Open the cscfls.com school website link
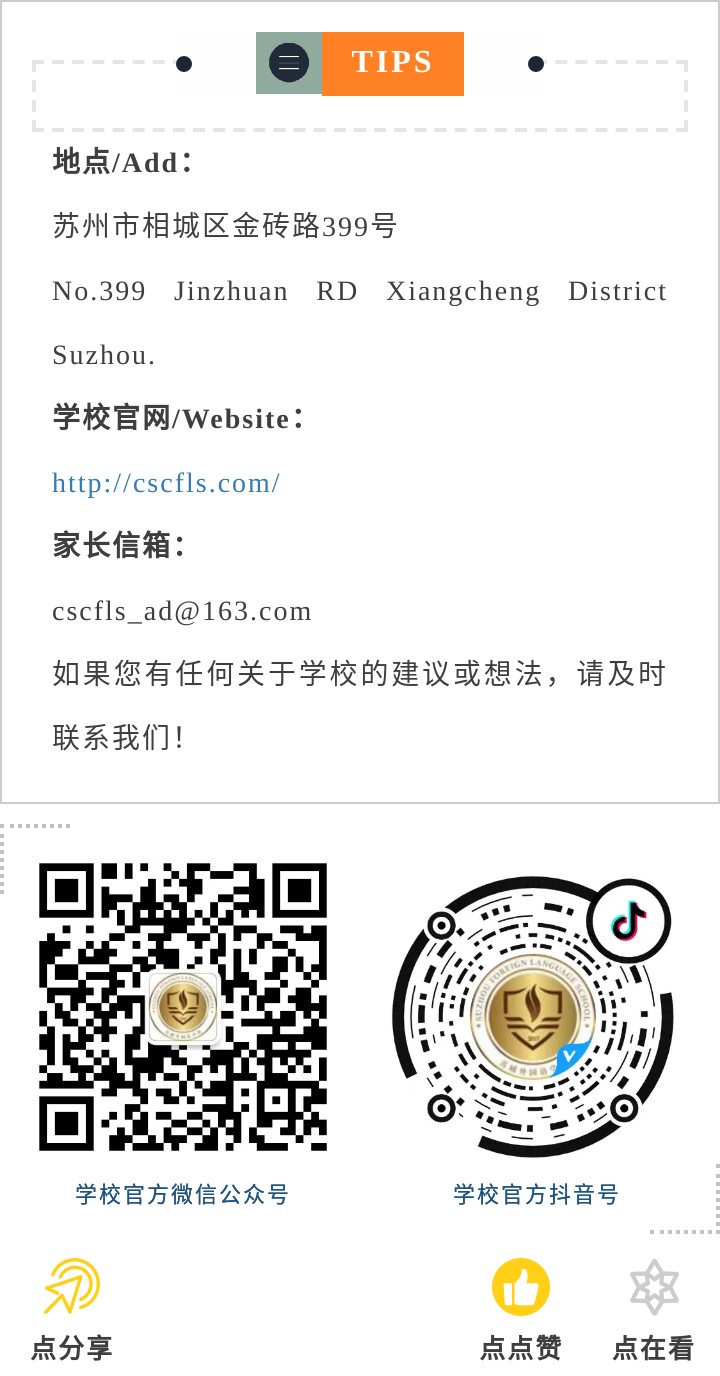This screenshot has height=1376, width=720. (166, 483)
